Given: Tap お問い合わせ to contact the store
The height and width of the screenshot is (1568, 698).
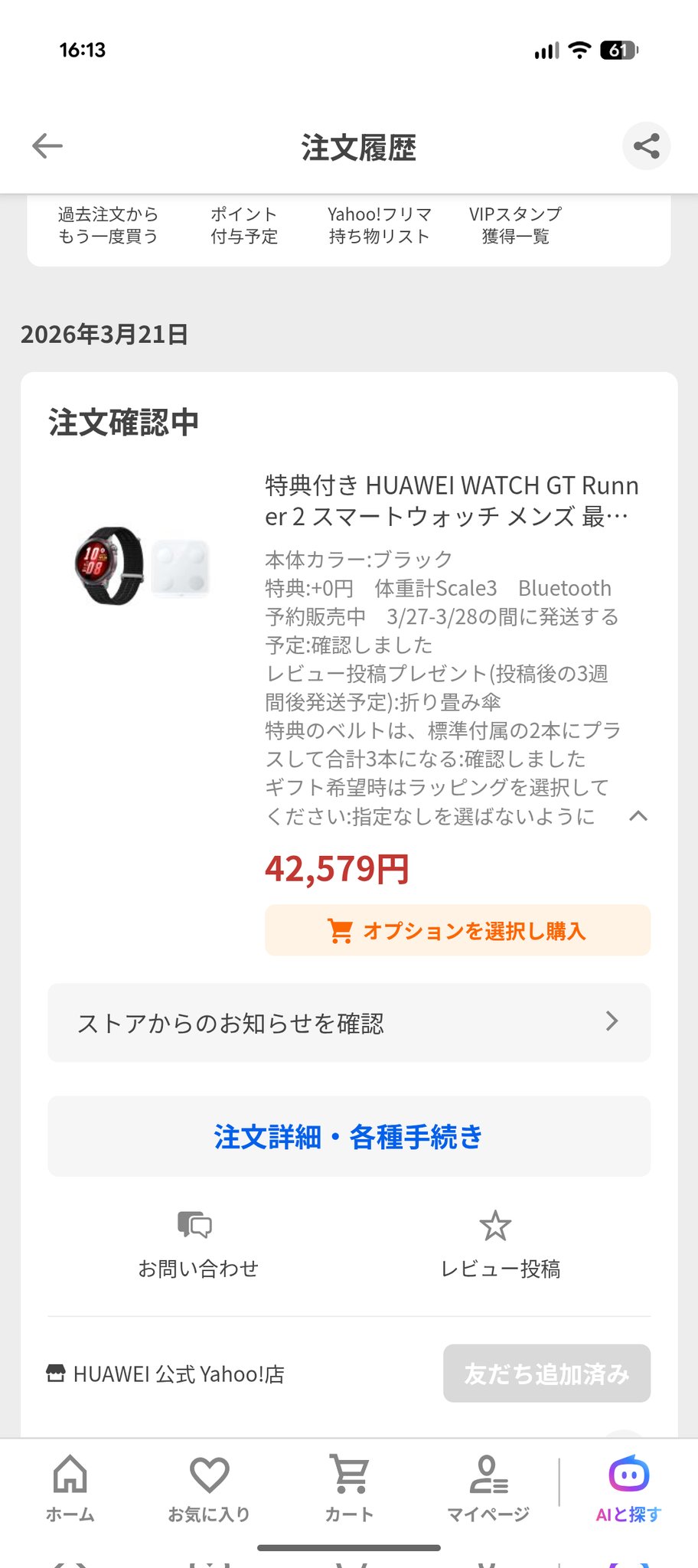Looking at the screenshot, I should point(197,1244).
